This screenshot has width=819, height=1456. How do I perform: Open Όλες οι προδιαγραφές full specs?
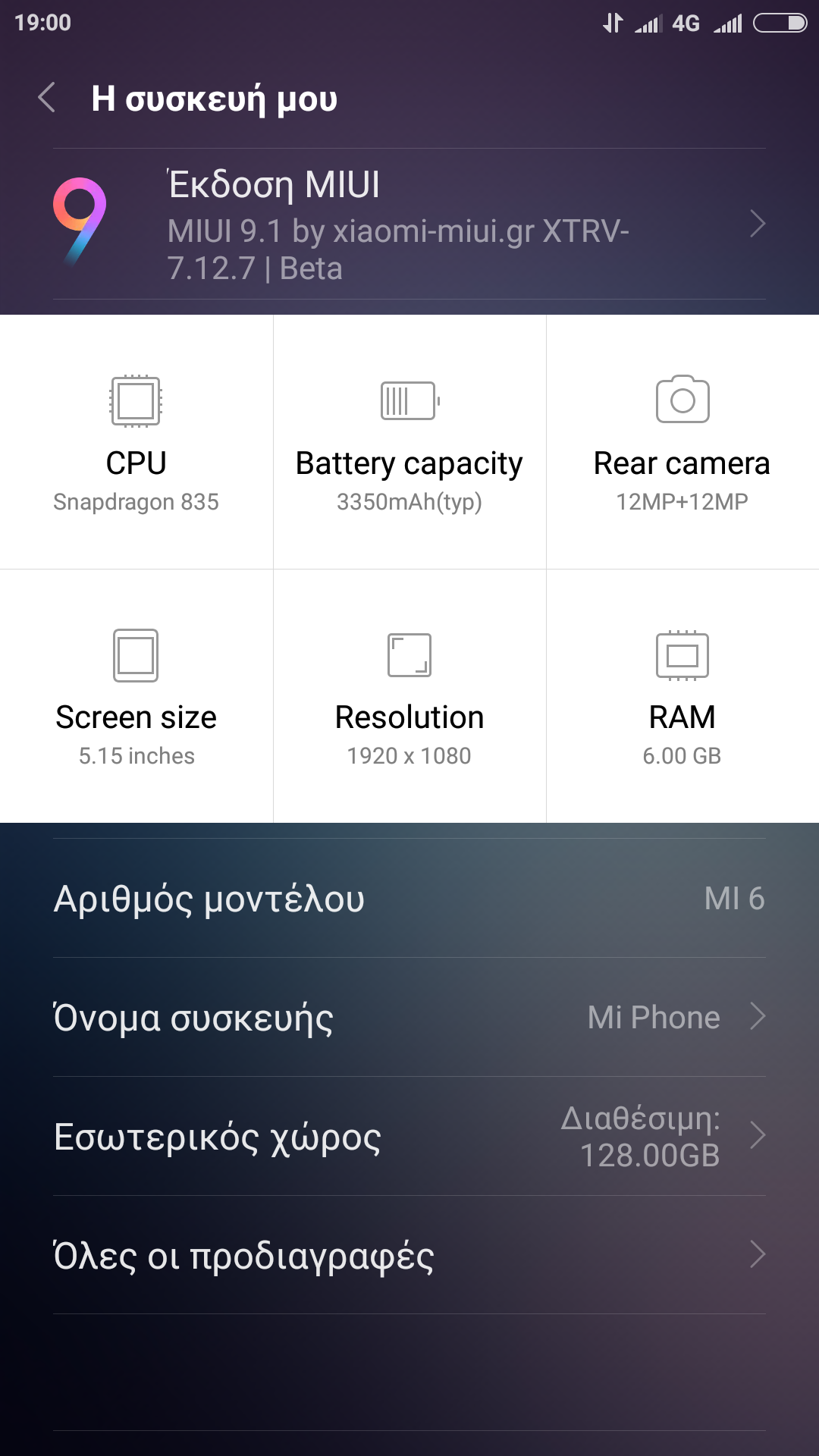(409, 1255)
